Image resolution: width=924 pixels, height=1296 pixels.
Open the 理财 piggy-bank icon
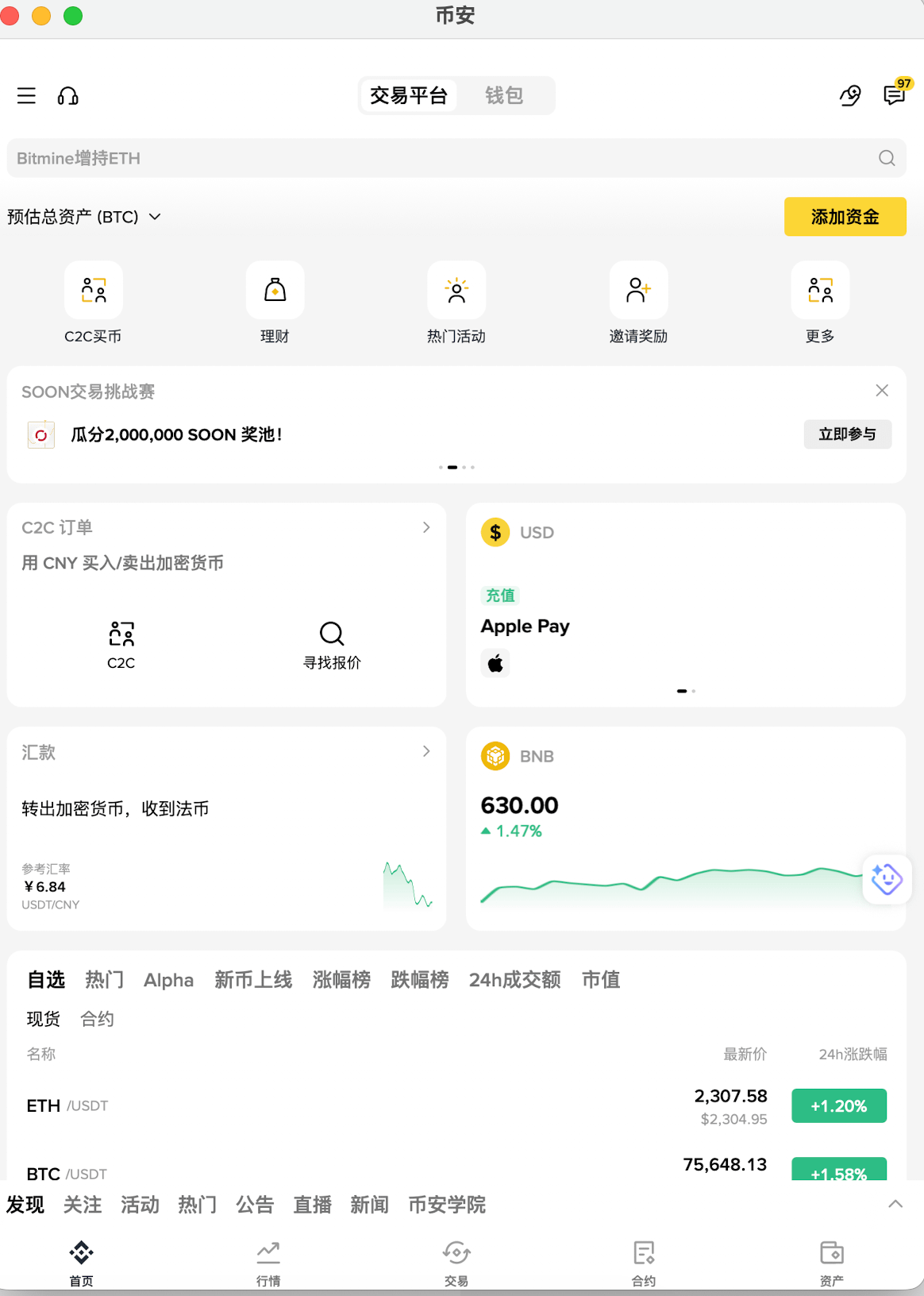[x=275, y=290]
